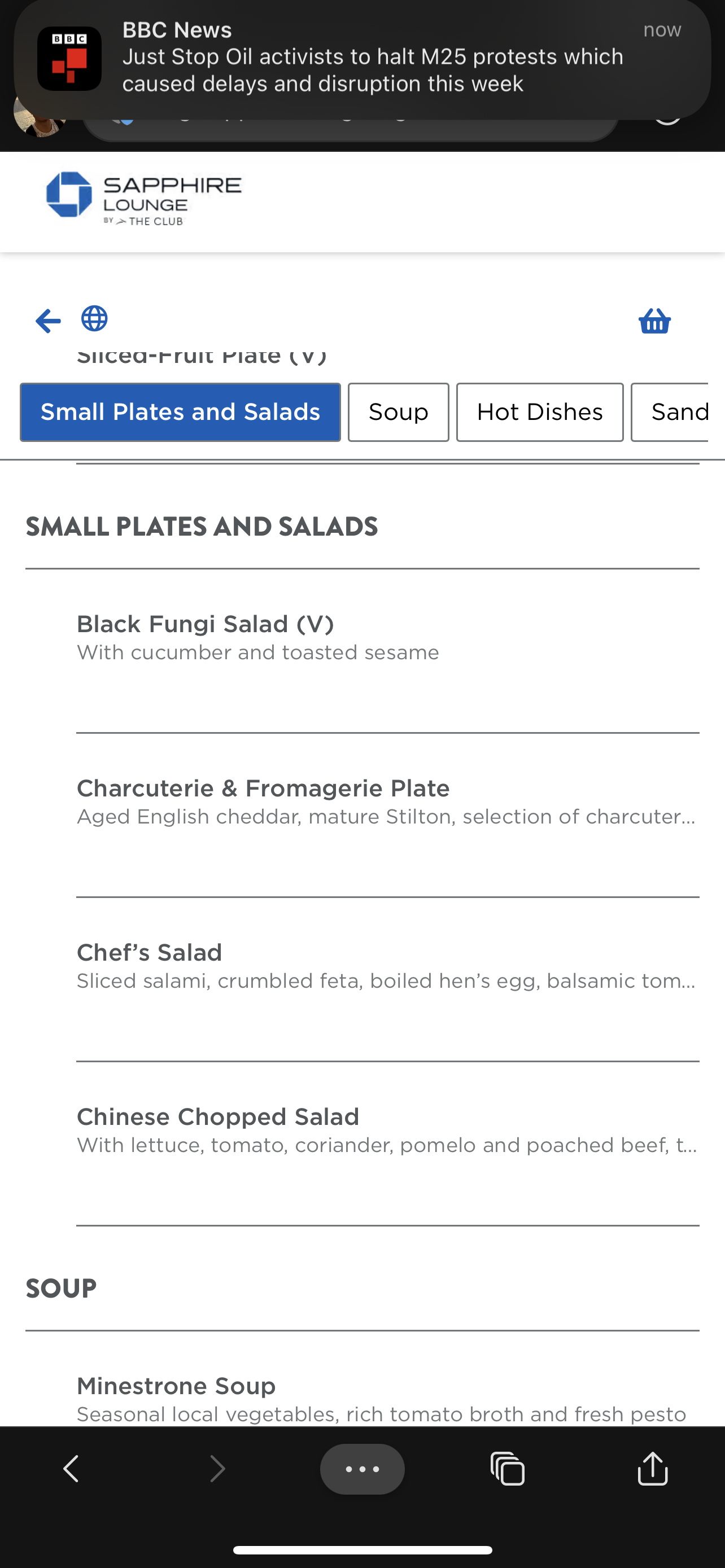Share this page from the browser toolbar
Screen dimensions: 725x1568
653,1469
